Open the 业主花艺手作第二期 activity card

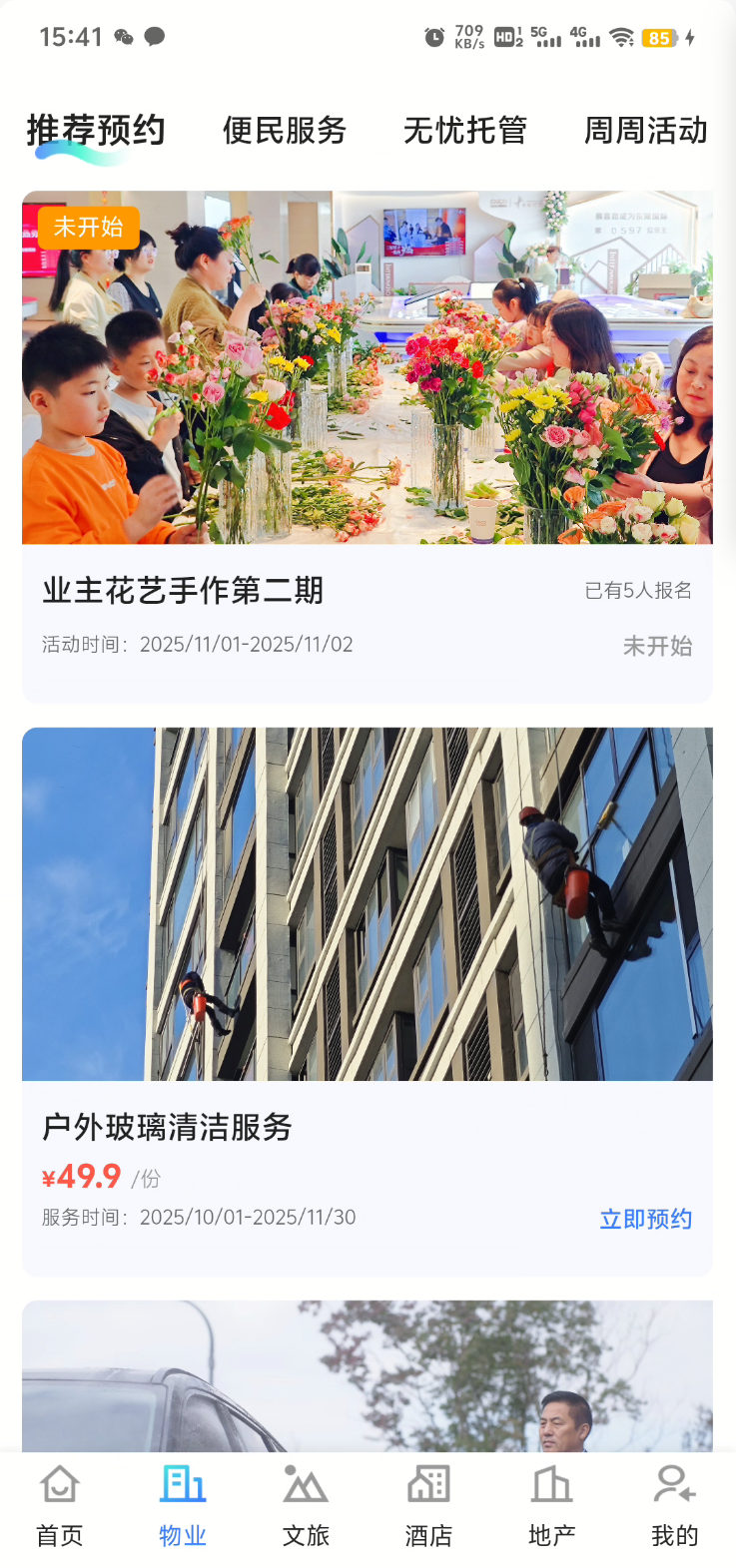pos(368,446)
